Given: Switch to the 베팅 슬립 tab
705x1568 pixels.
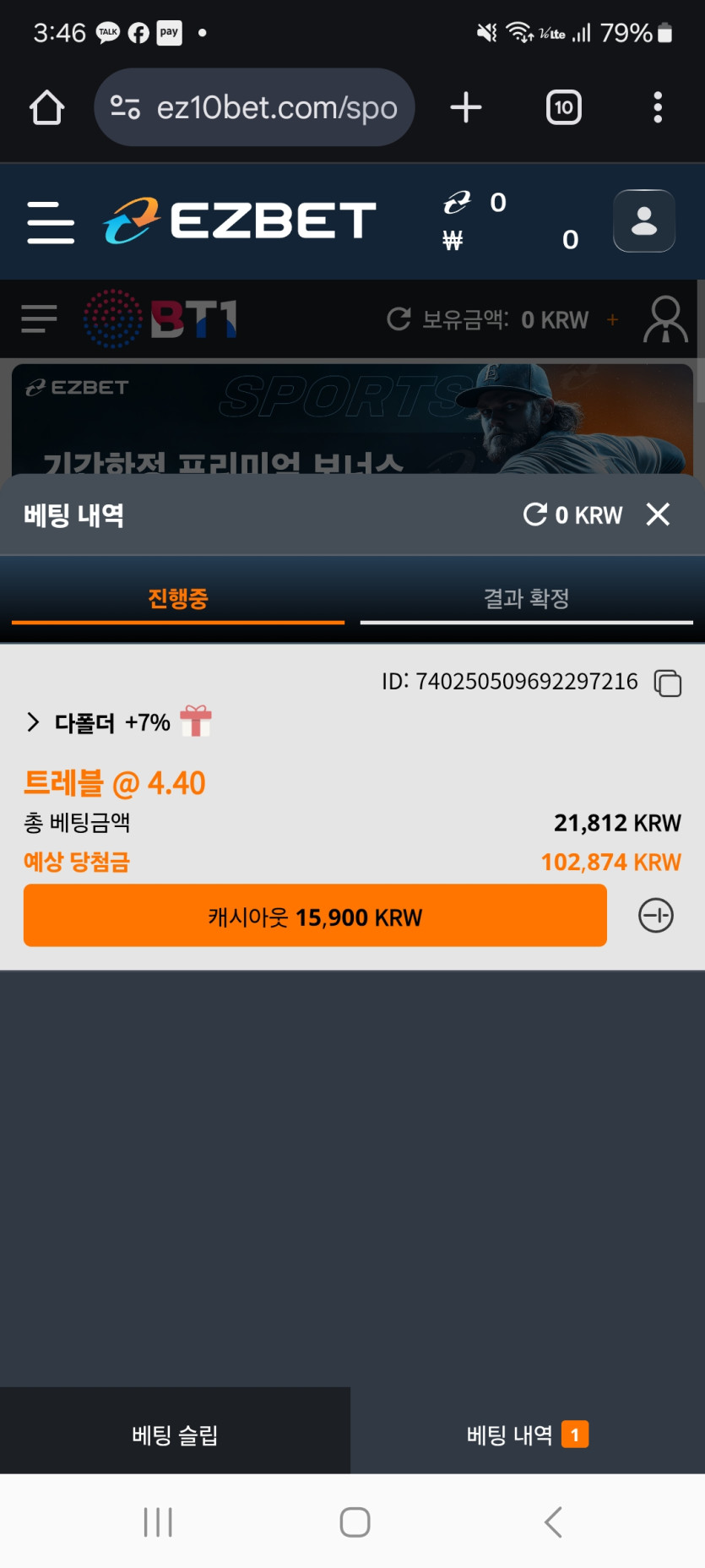Looking at the screenshot, I should click(175, 1435).
